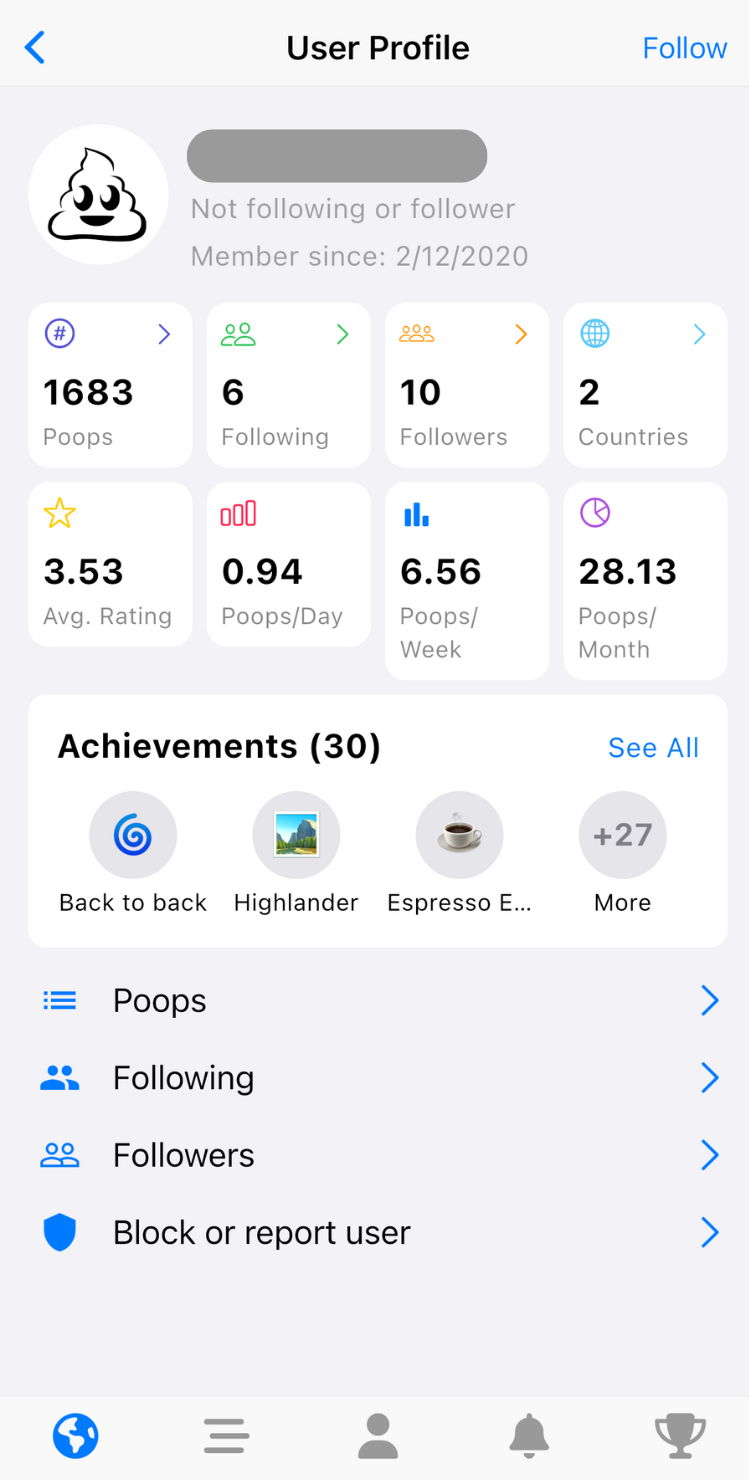Open the notifications bell tab
749x1480 pixels.
point(529,1436)
